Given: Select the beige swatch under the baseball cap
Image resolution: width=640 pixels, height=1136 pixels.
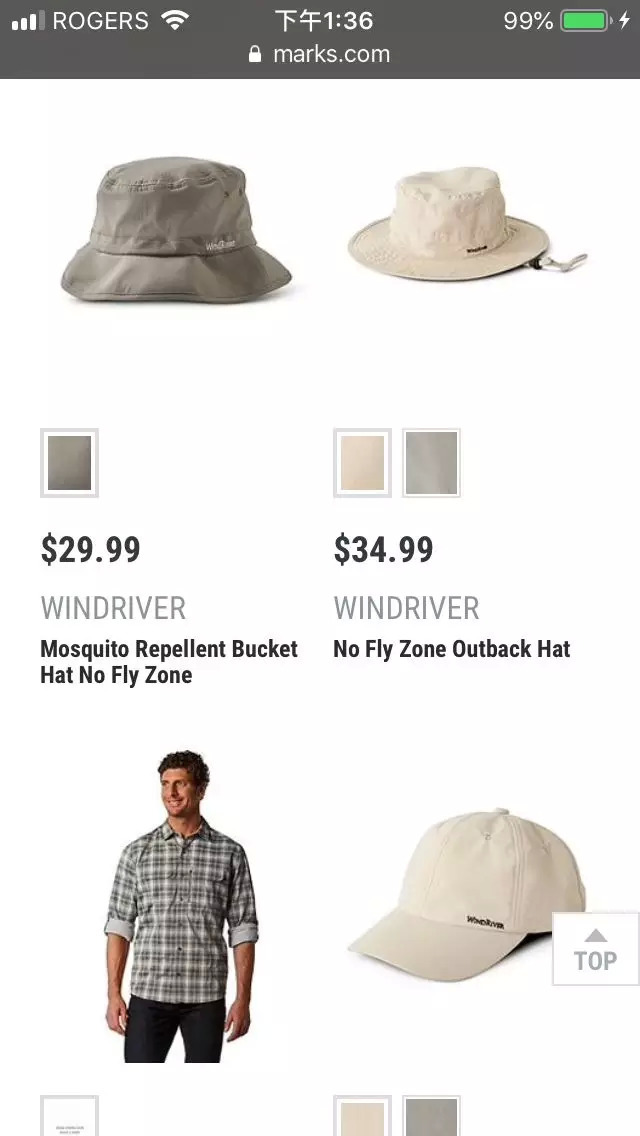Looking at the screenshot, I should 362,1118.
